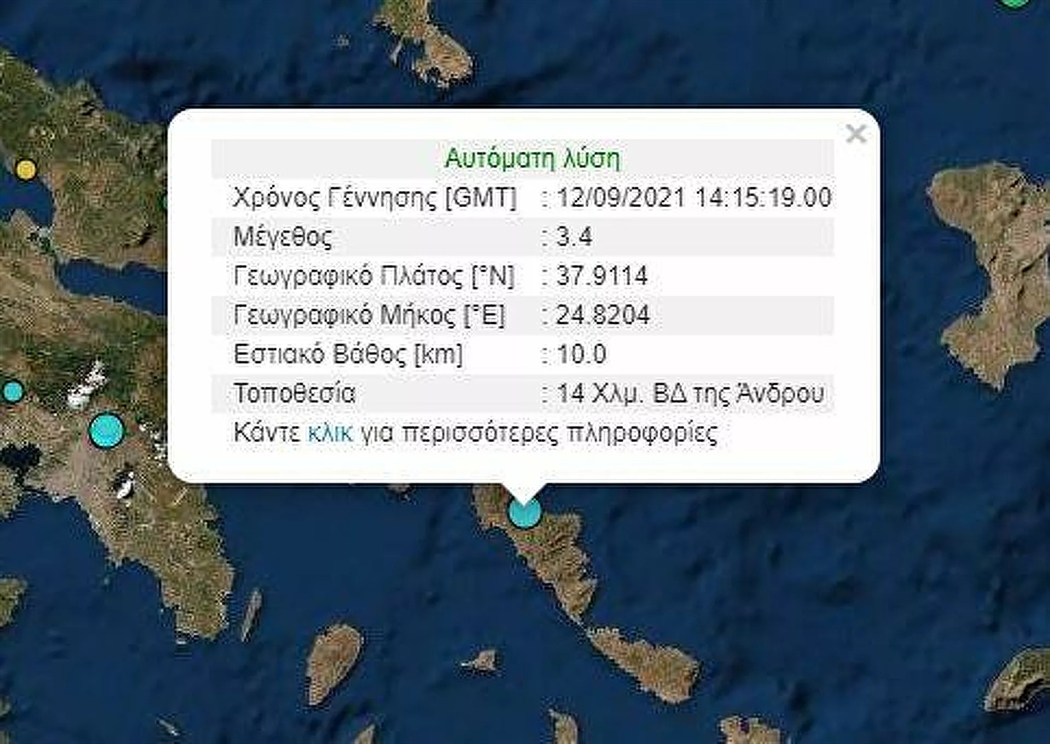This screenshot has height=744, width=1050.
Task: Select the largest cyan marker near Athens
Action: coord(106,431)
